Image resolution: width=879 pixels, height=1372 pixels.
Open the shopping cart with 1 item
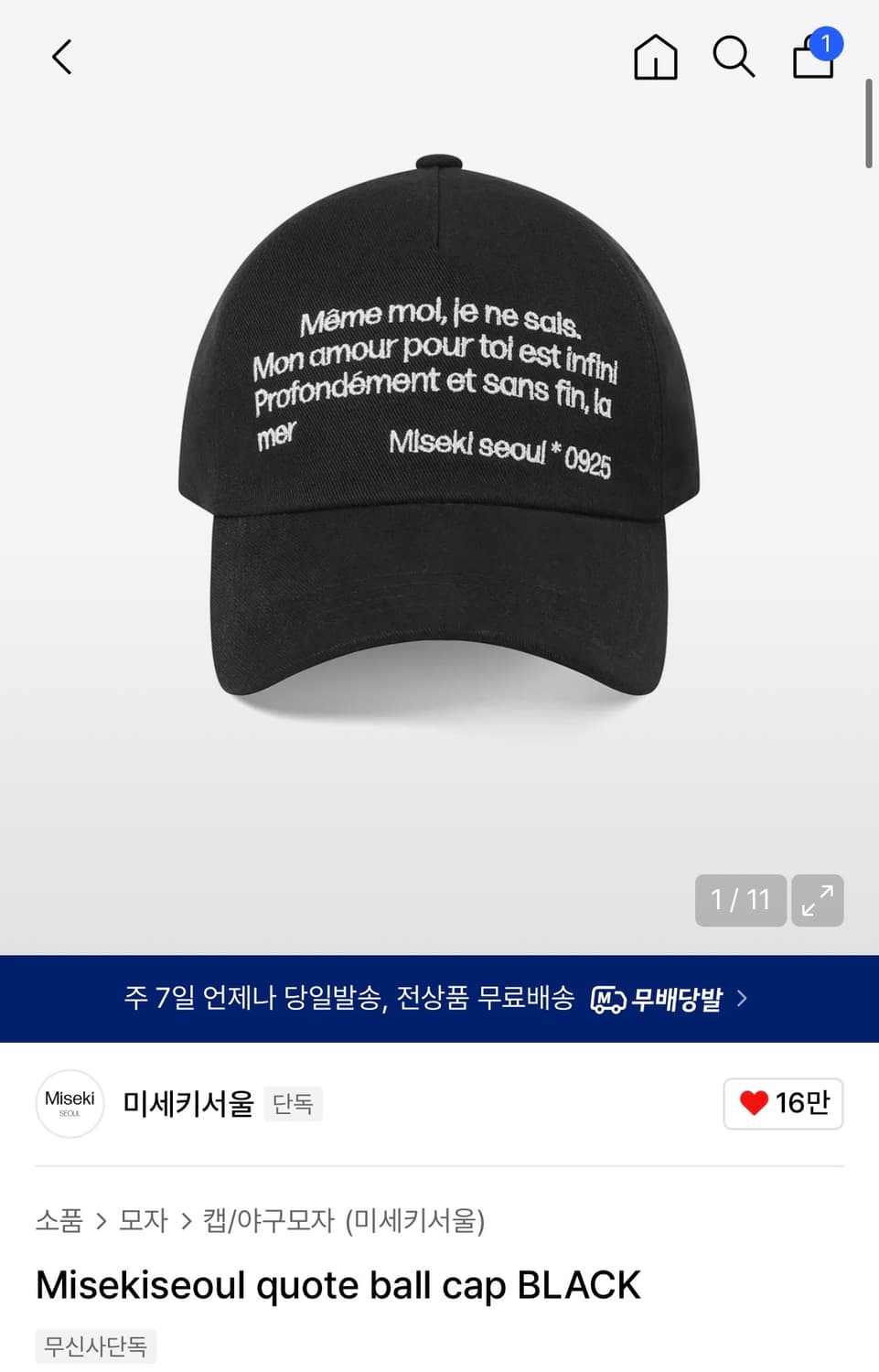tap(812, 57)
